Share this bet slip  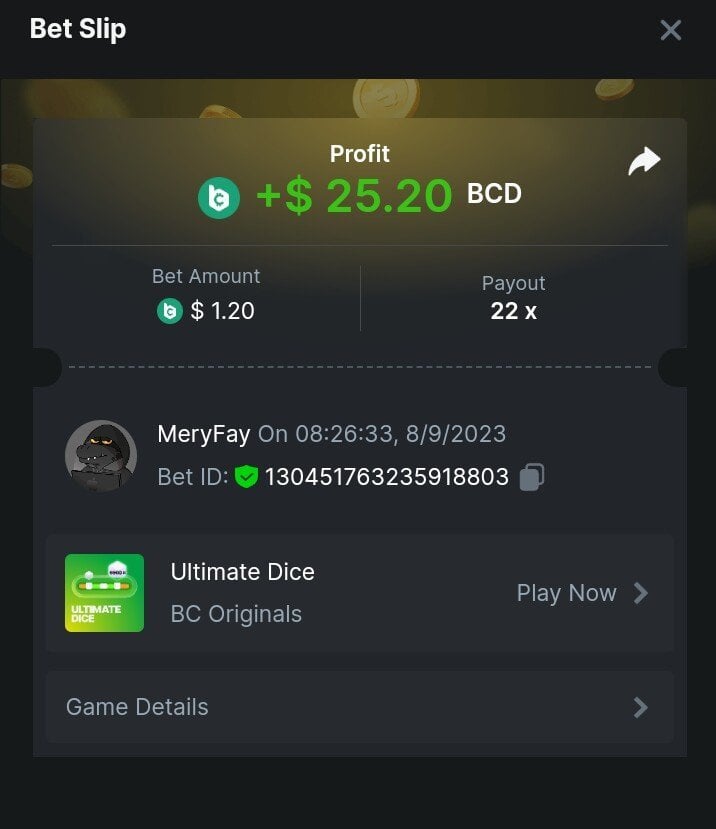point(644,161)
